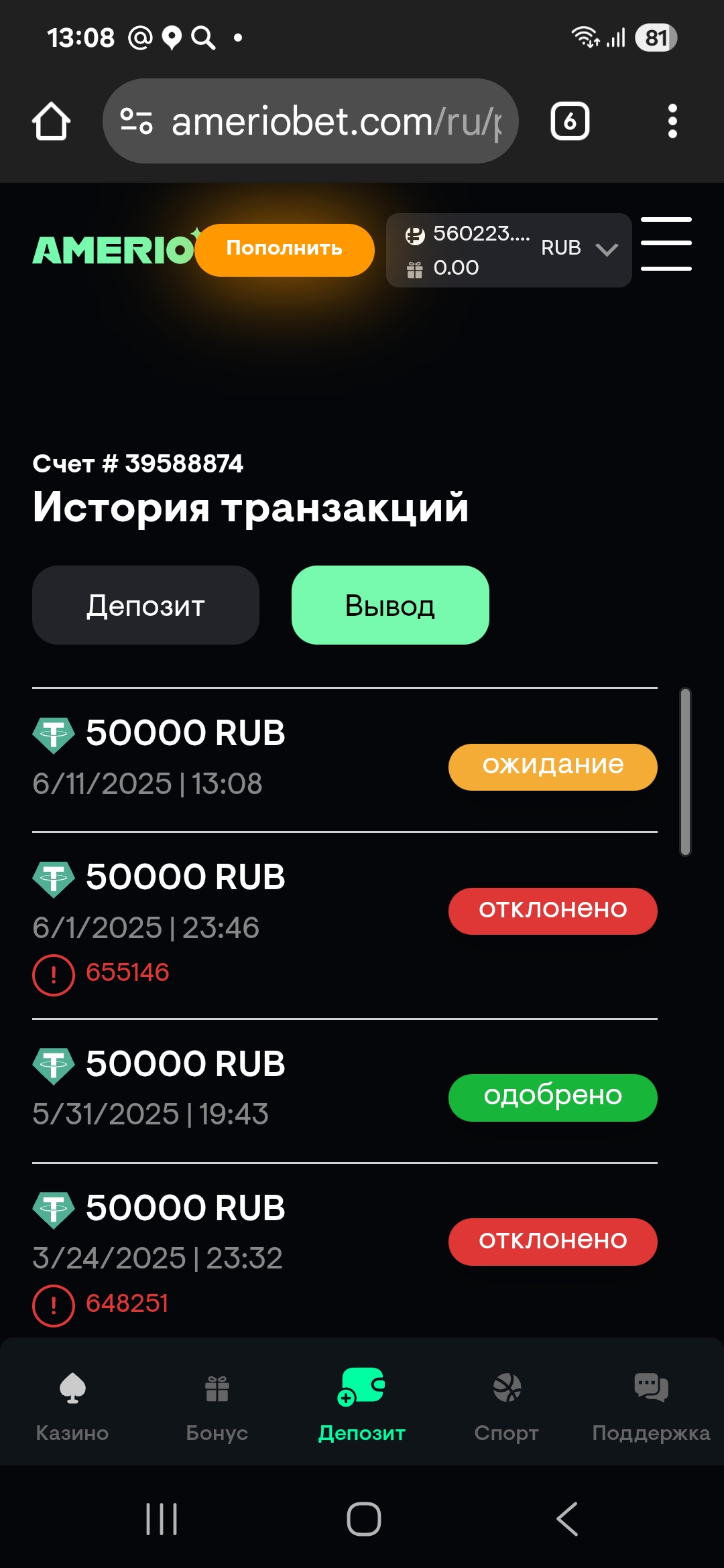Tap the orange Пополнить button
This screenshot has width=724, height=1568.
[284, 250]
